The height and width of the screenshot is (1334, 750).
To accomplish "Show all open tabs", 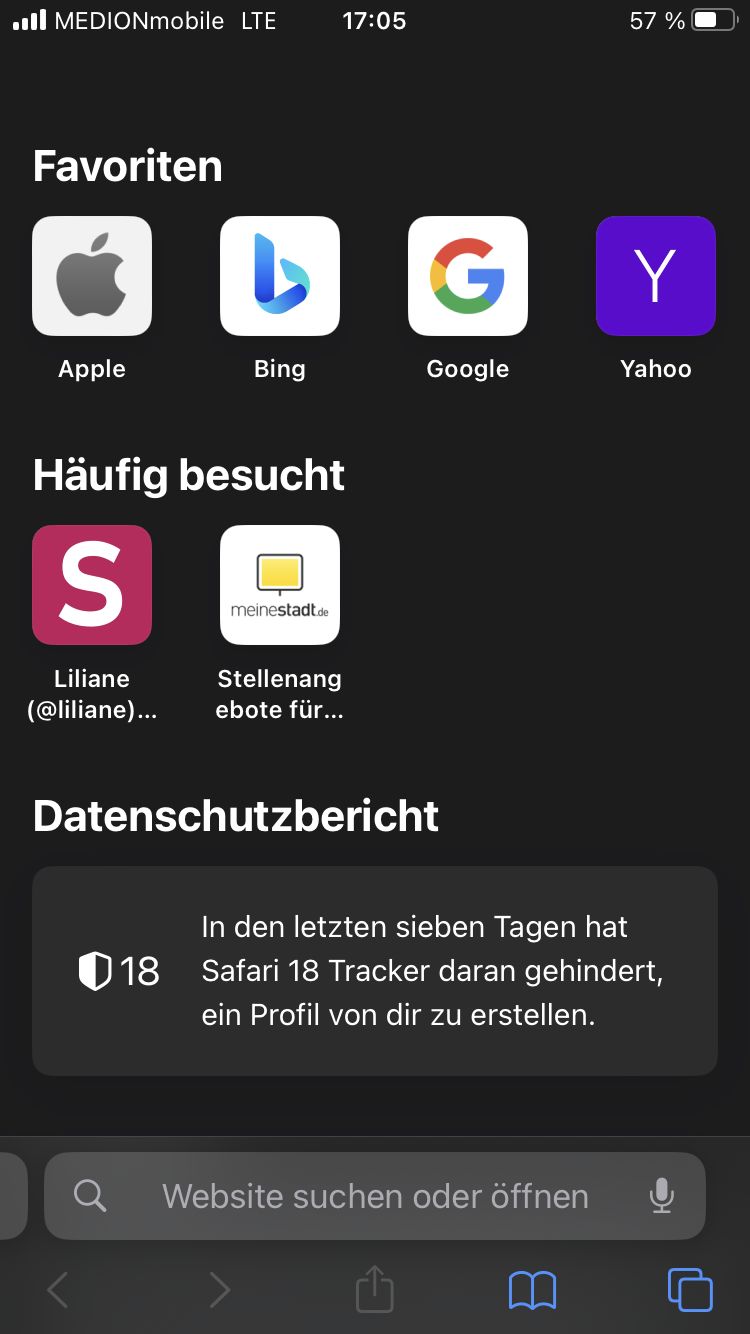I will [x=690, y=1290].
